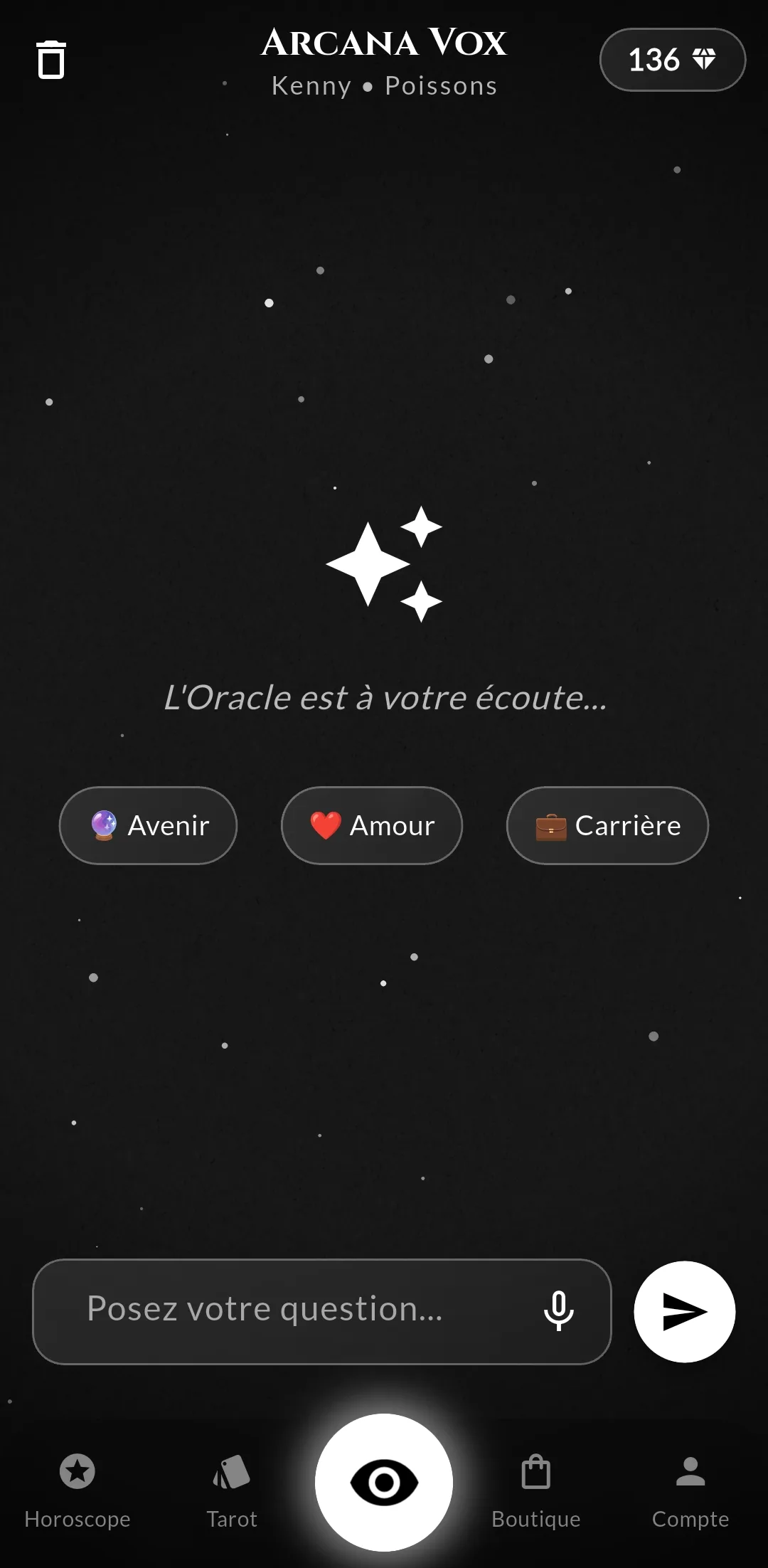Image resolution: width=768 pixels, height=1568 pixels.
Task: Tap the microphone icon for voice input
Action: pos(559,1313)
